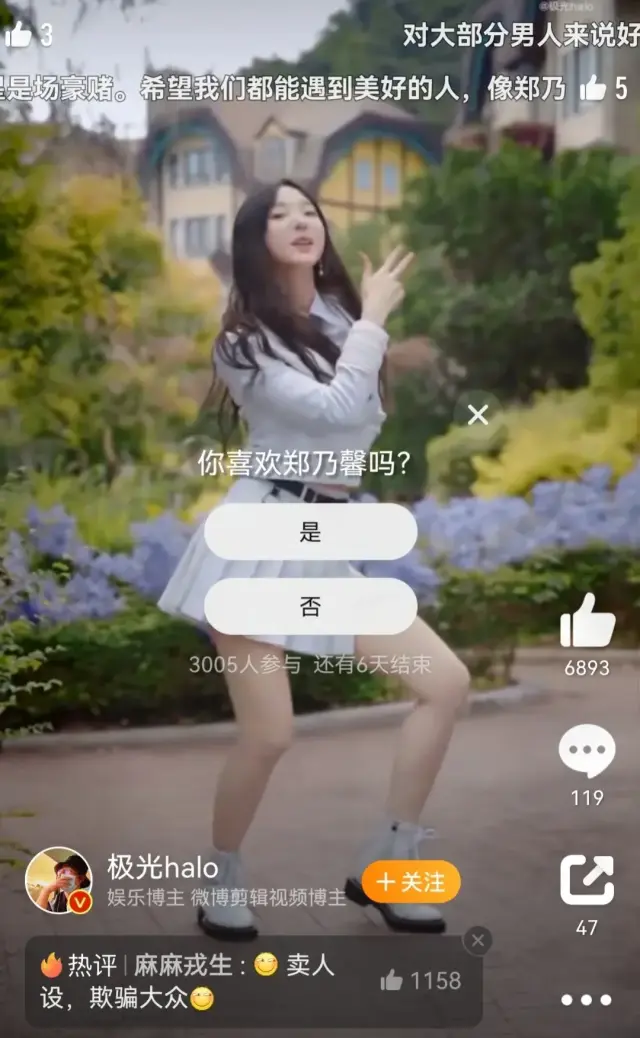640x1038 pixels.
Task: Follow 极光halo with the 关注 button
Action: click(411, 882)
